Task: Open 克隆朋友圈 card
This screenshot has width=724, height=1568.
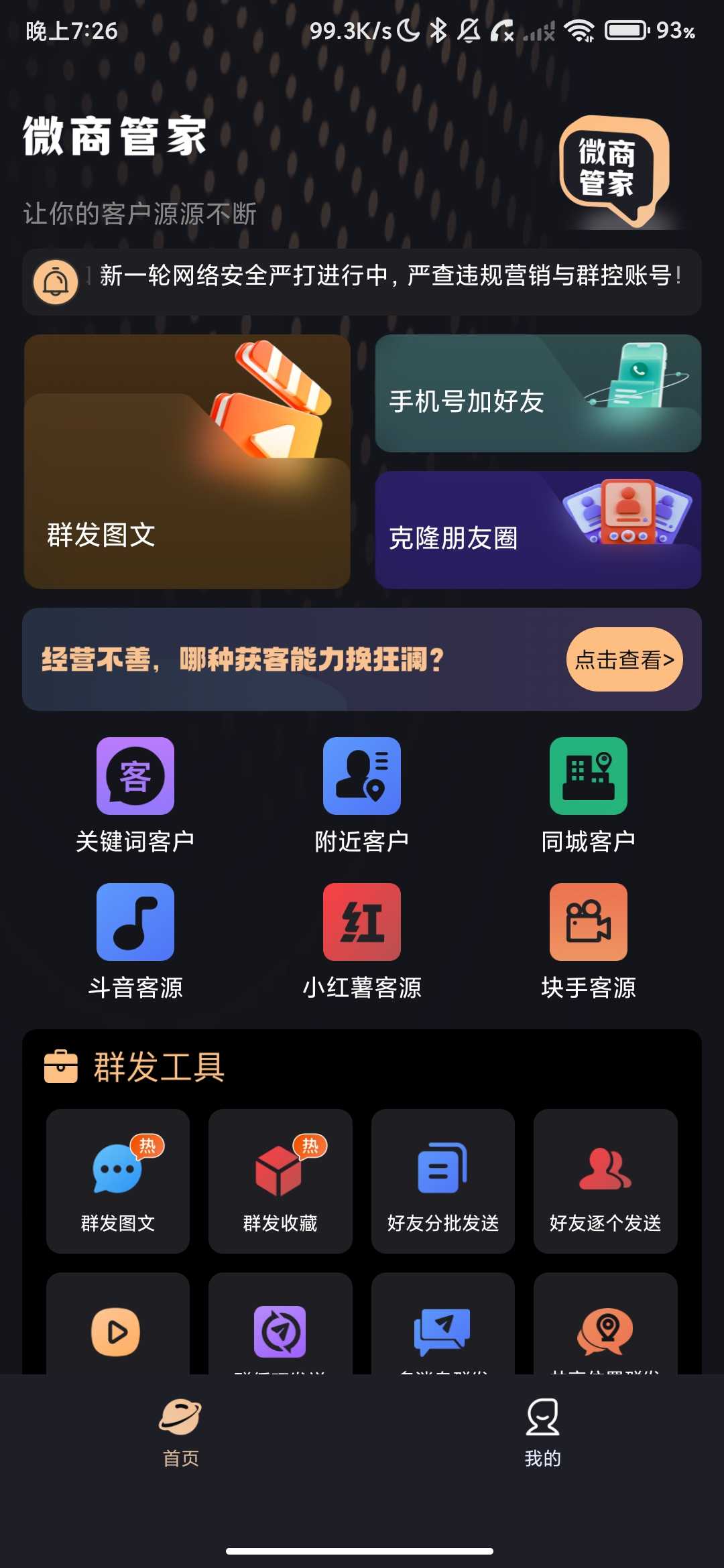Action: click(x=538, y=530)
